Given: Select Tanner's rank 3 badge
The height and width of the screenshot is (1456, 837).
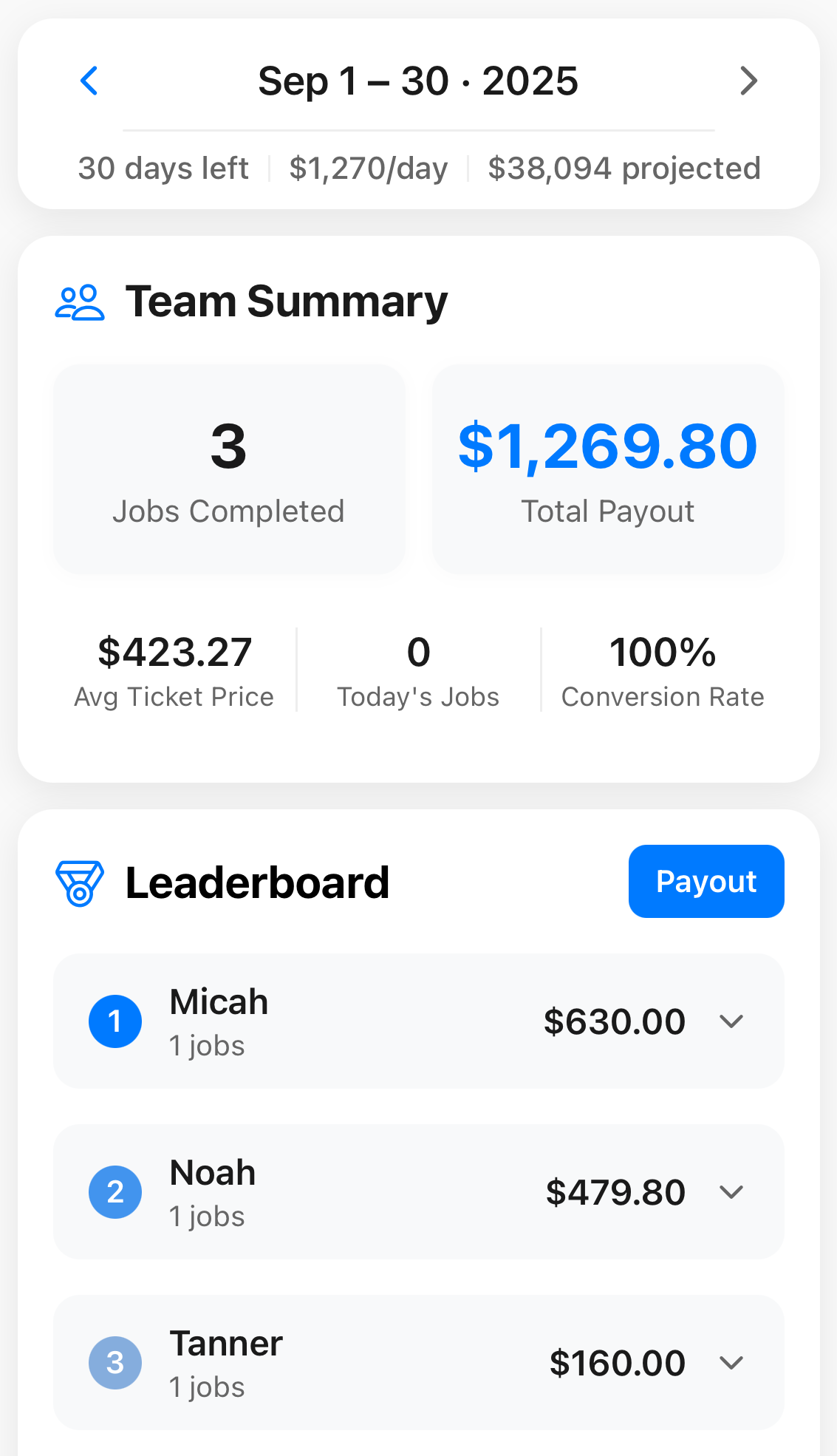Looking at the screenshot, I should click(115, 1363).
